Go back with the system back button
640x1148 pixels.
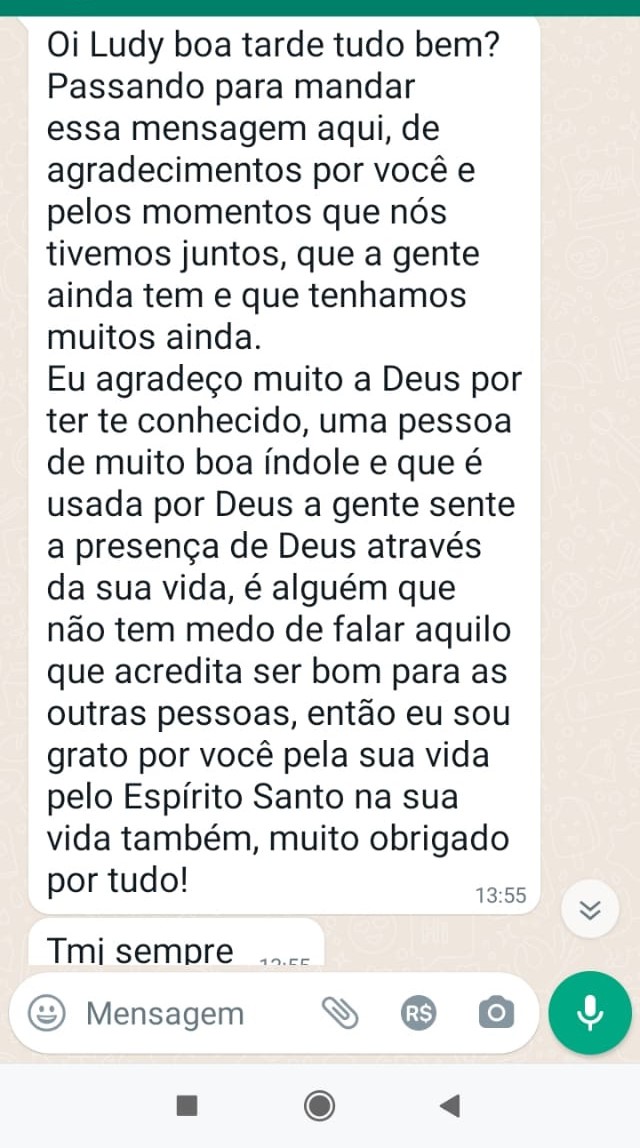[450, 1105]
